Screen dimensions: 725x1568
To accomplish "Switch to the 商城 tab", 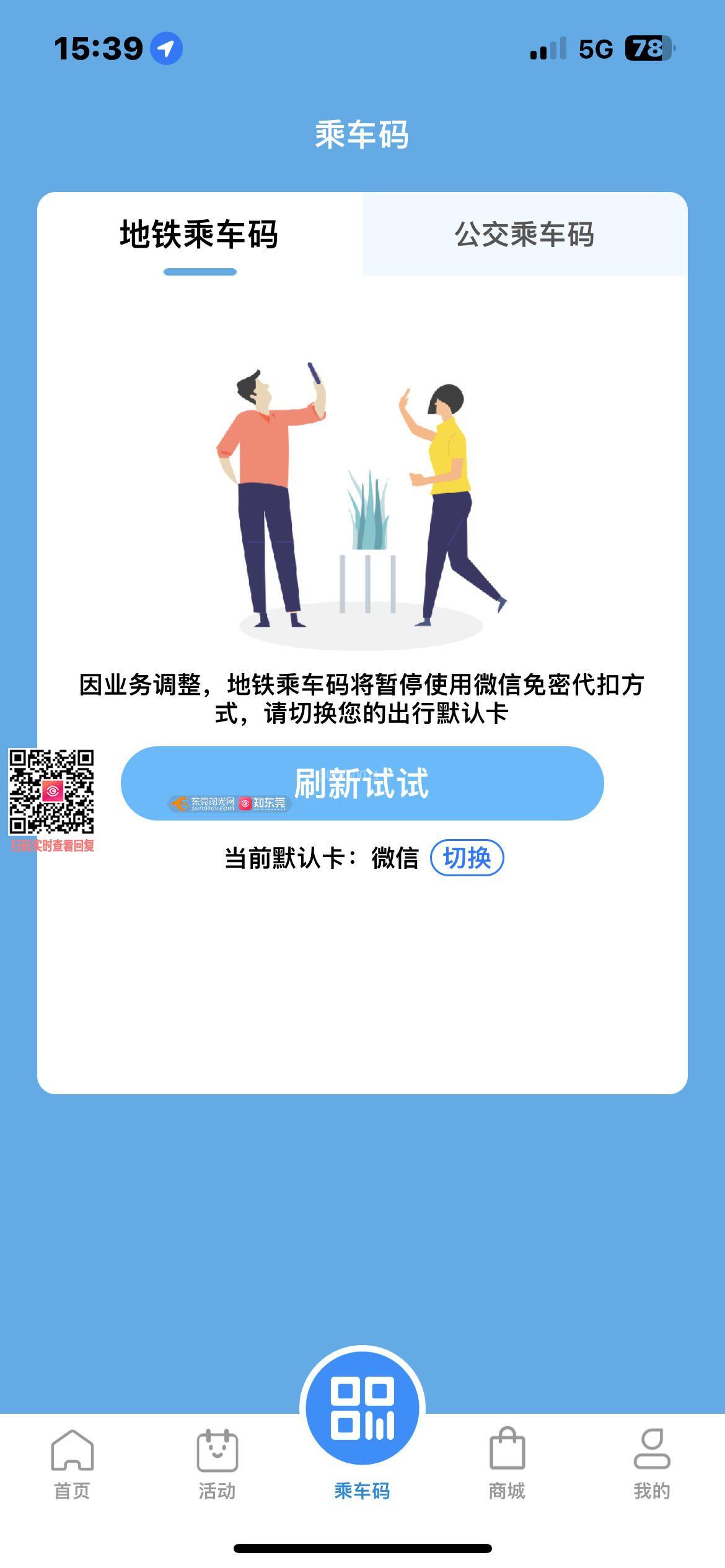I will pyautogui.click(x=507, y=1464).
